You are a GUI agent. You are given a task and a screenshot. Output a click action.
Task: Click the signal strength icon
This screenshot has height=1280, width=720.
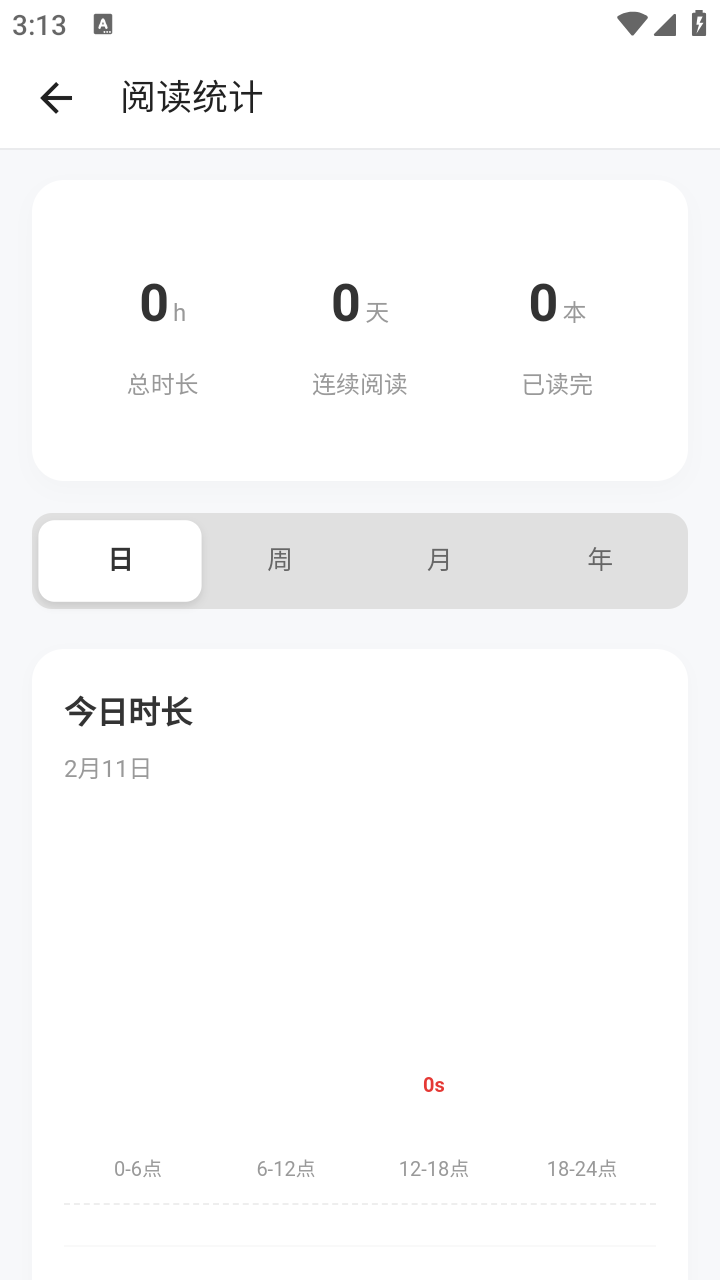pyautogui.click(x=664, y=24)
